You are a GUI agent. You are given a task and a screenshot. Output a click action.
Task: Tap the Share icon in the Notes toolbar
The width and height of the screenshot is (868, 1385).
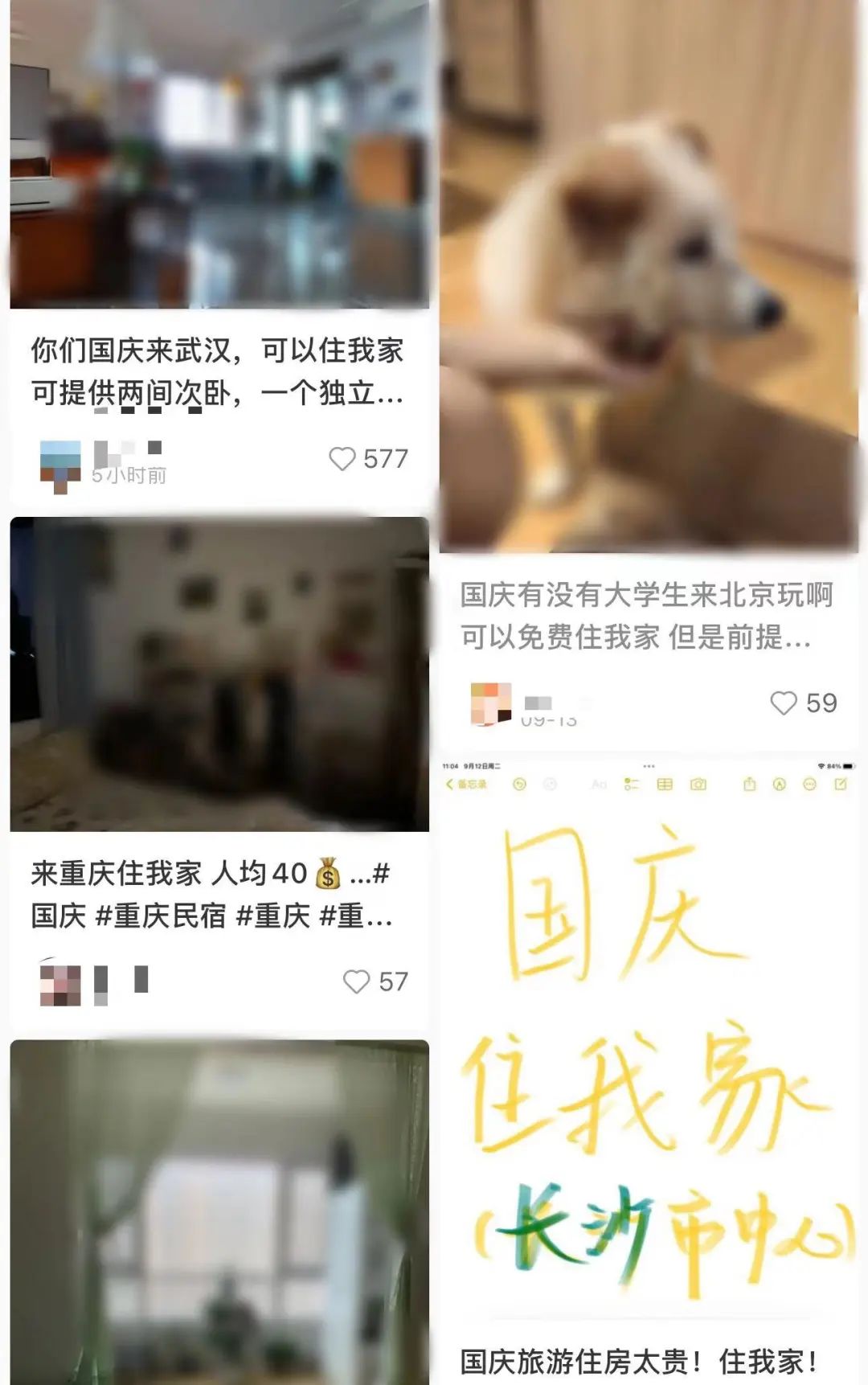pyautogui.click(x=751, y=784)
